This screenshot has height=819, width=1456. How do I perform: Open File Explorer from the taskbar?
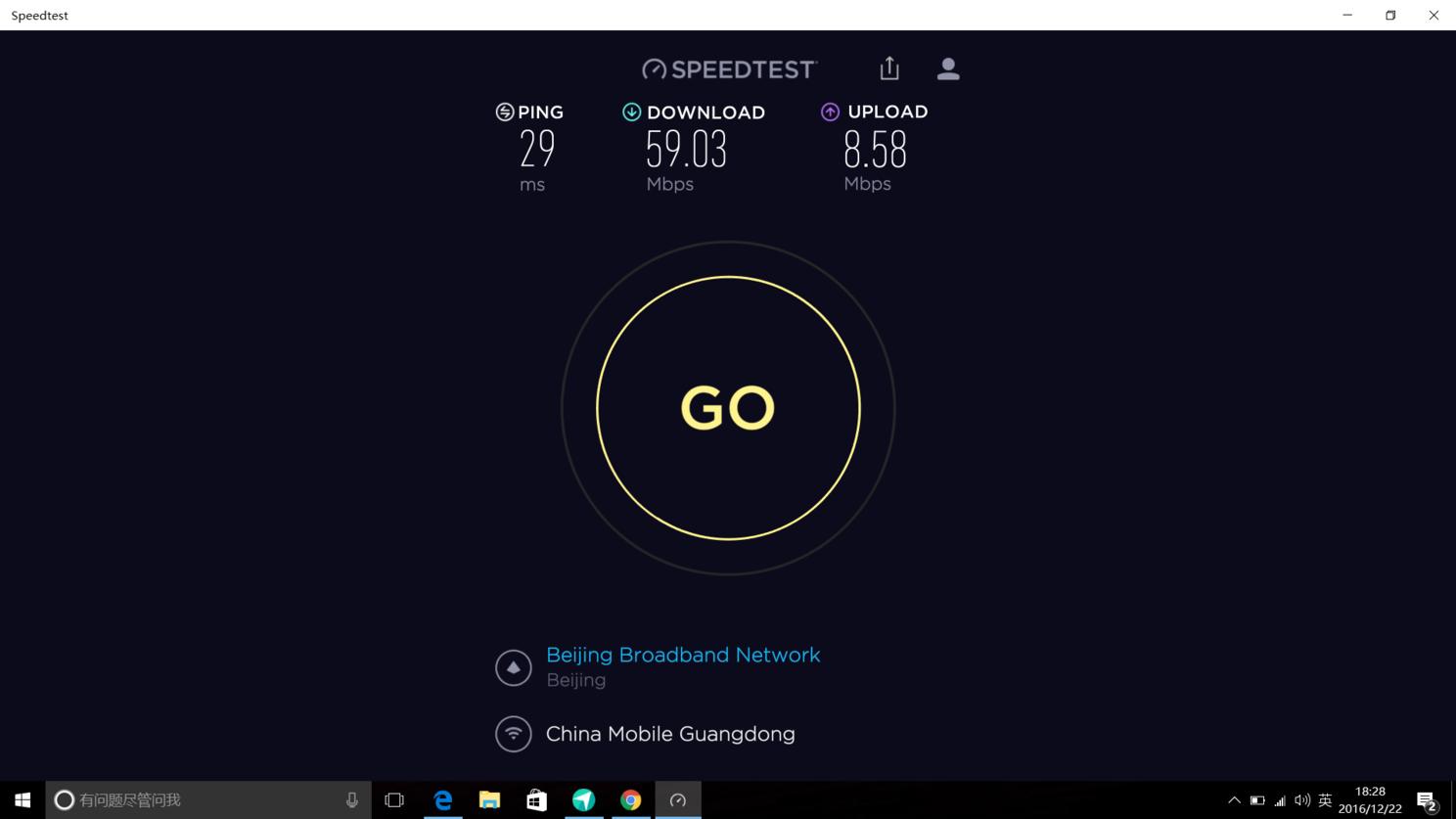[x=489, y=799]
